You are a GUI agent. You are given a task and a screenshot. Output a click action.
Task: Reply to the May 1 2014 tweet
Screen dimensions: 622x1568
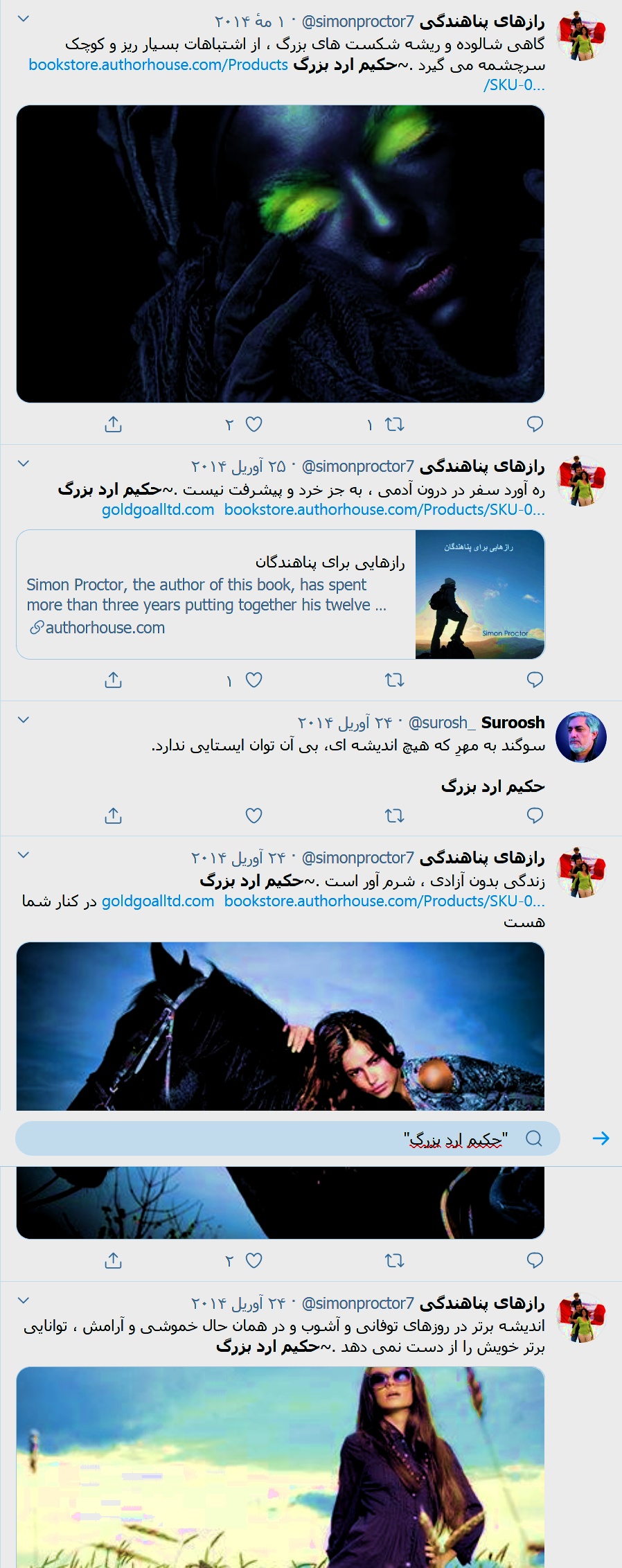pos(535,424)
